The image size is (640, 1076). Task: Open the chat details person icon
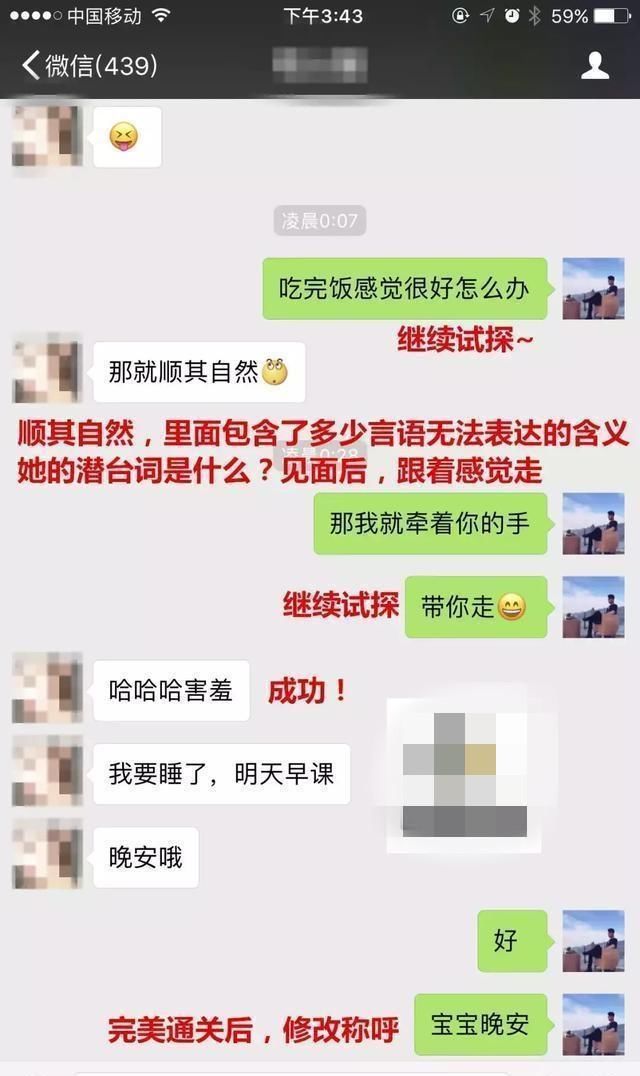[x=595, y=66]
